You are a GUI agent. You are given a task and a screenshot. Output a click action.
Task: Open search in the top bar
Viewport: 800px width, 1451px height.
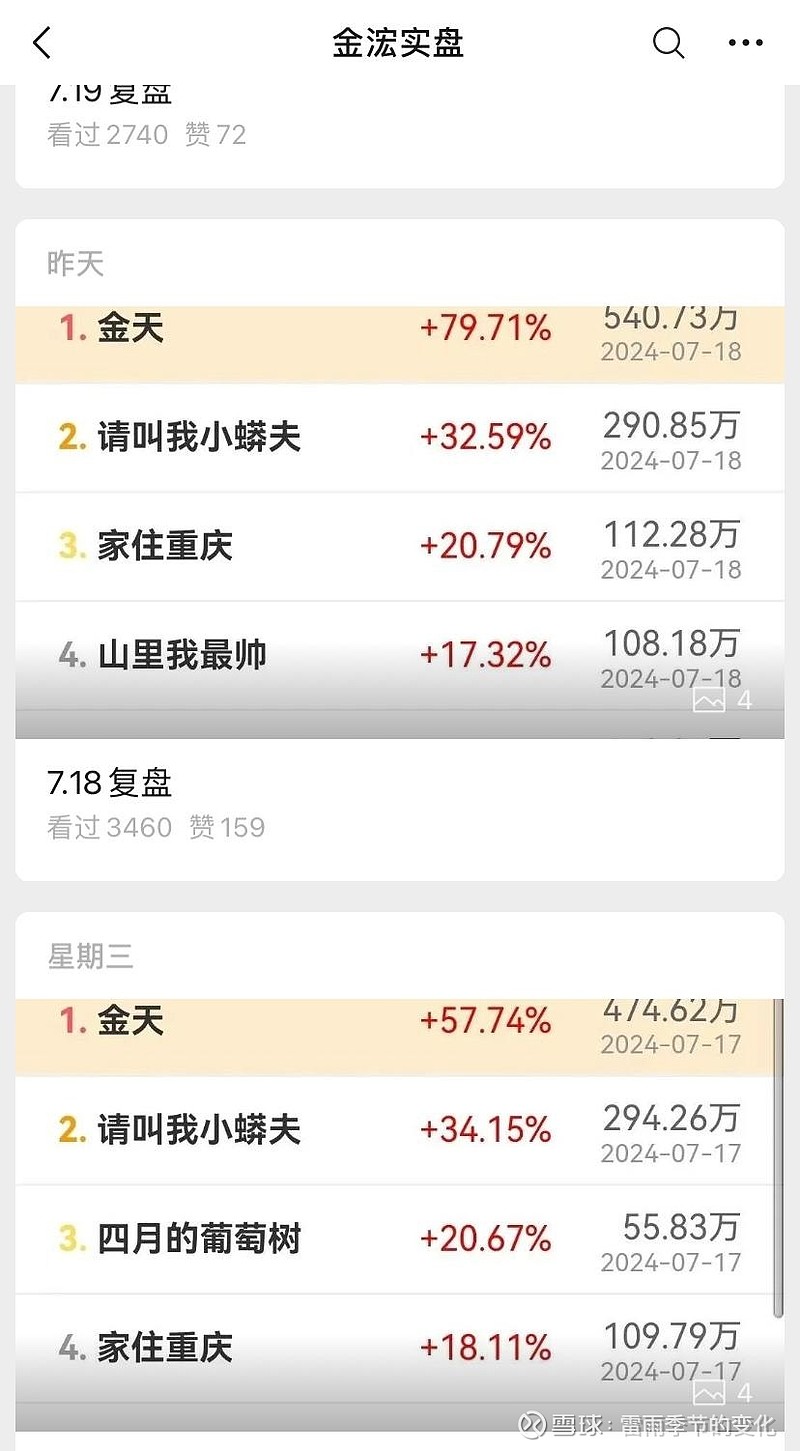point(668,43)
